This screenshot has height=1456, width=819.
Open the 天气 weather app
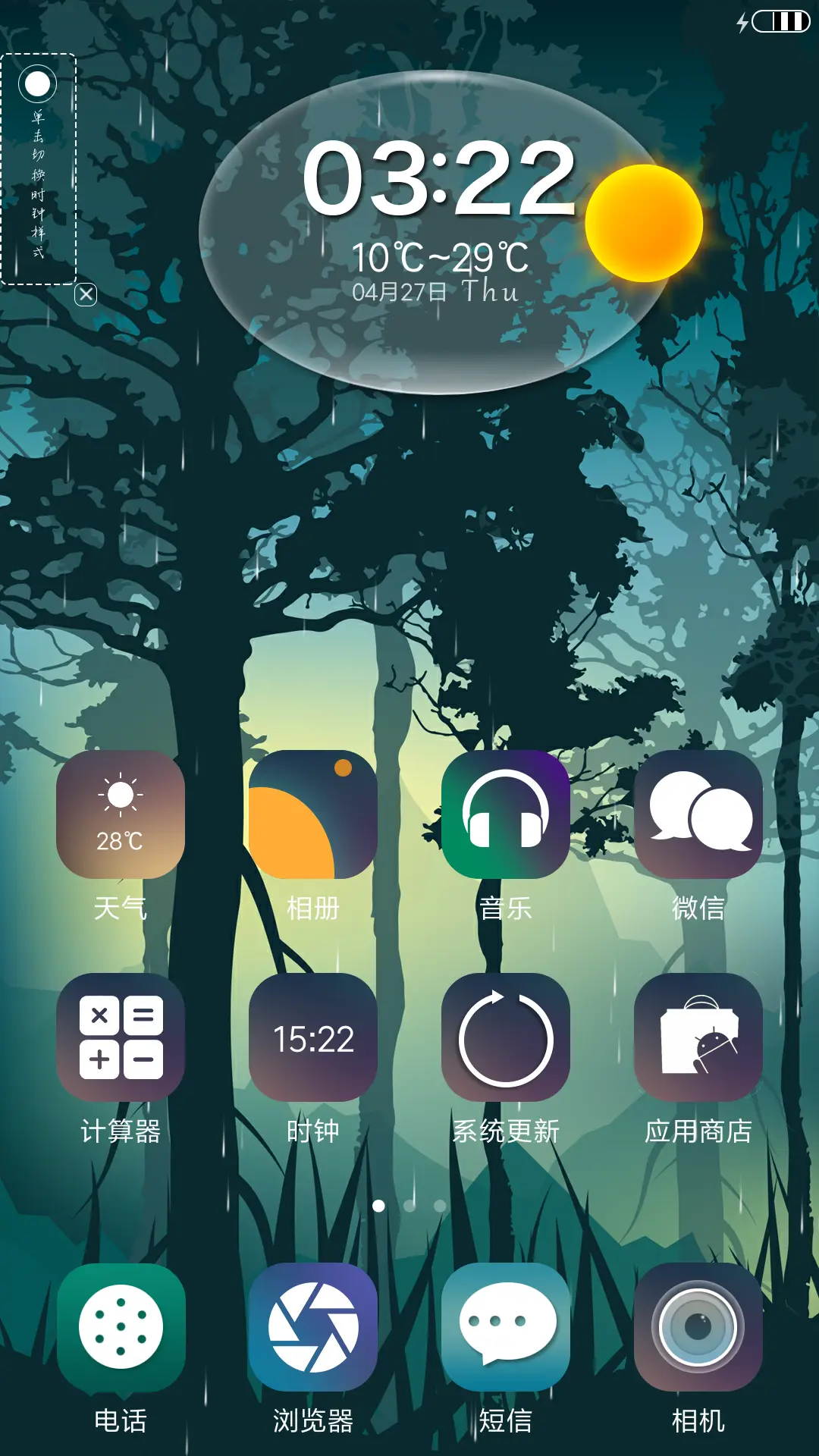click(121, 814)
